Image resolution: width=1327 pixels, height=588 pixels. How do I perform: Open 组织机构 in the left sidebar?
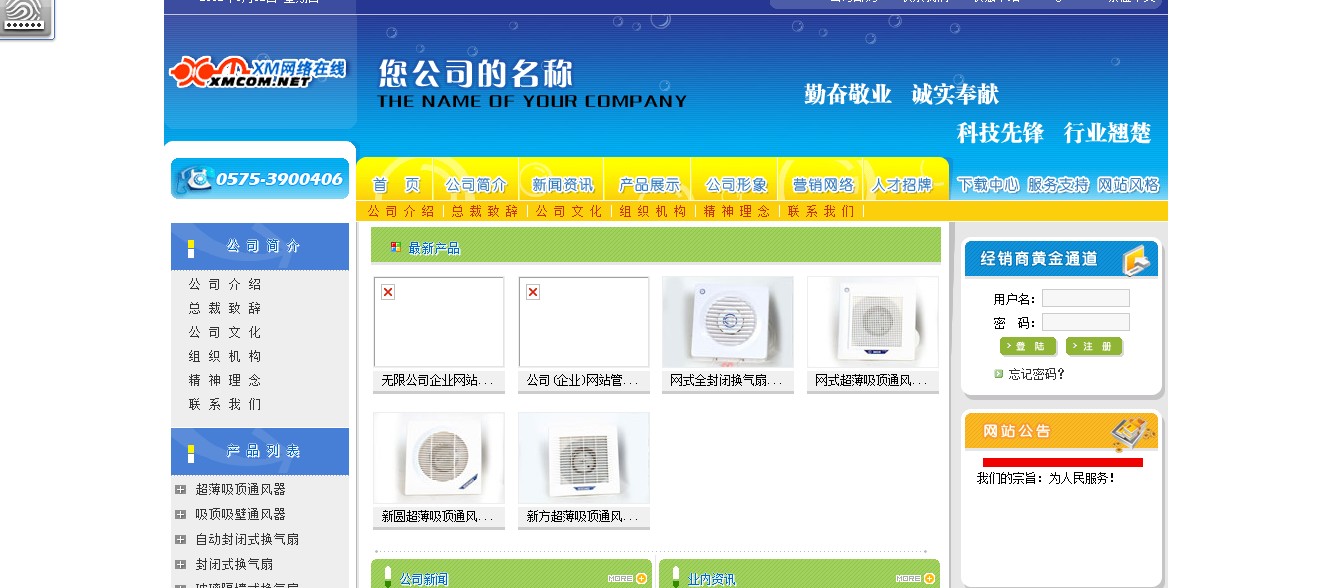coord(225,356)
